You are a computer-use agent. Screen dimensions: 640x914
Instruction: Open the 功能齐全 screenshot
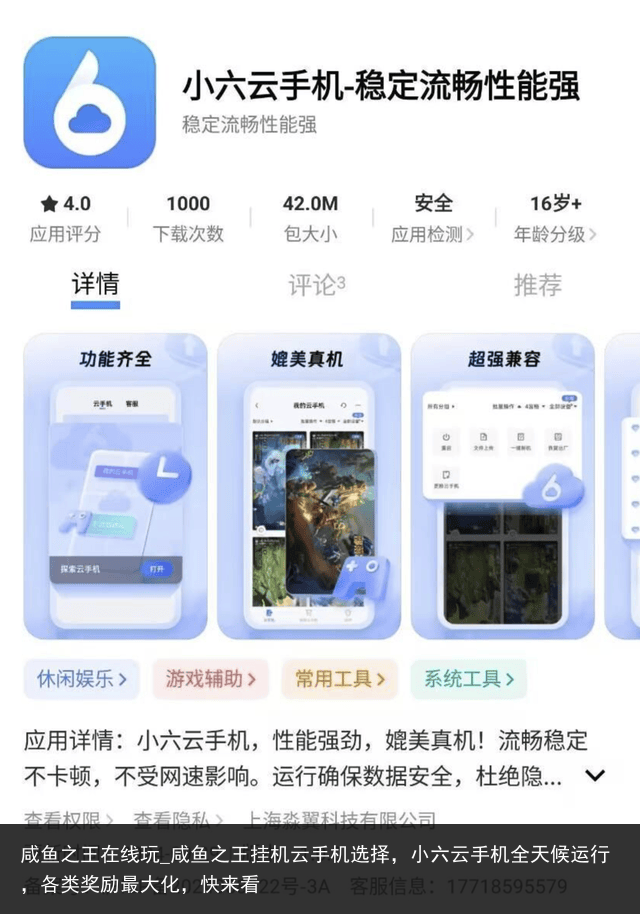point(115,485)
